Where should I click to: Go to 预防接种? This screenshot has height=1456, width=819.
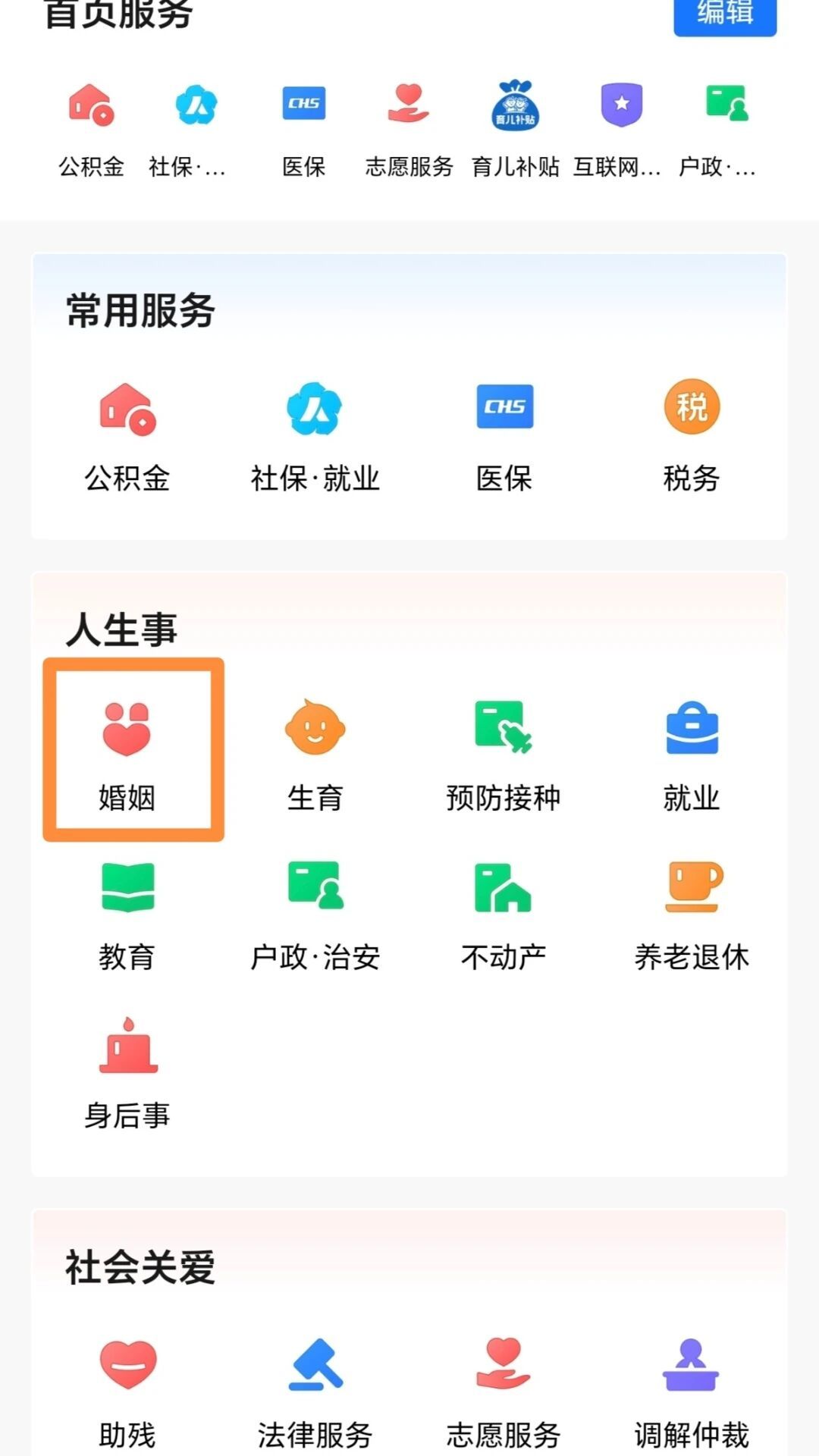tap(504, 753)
